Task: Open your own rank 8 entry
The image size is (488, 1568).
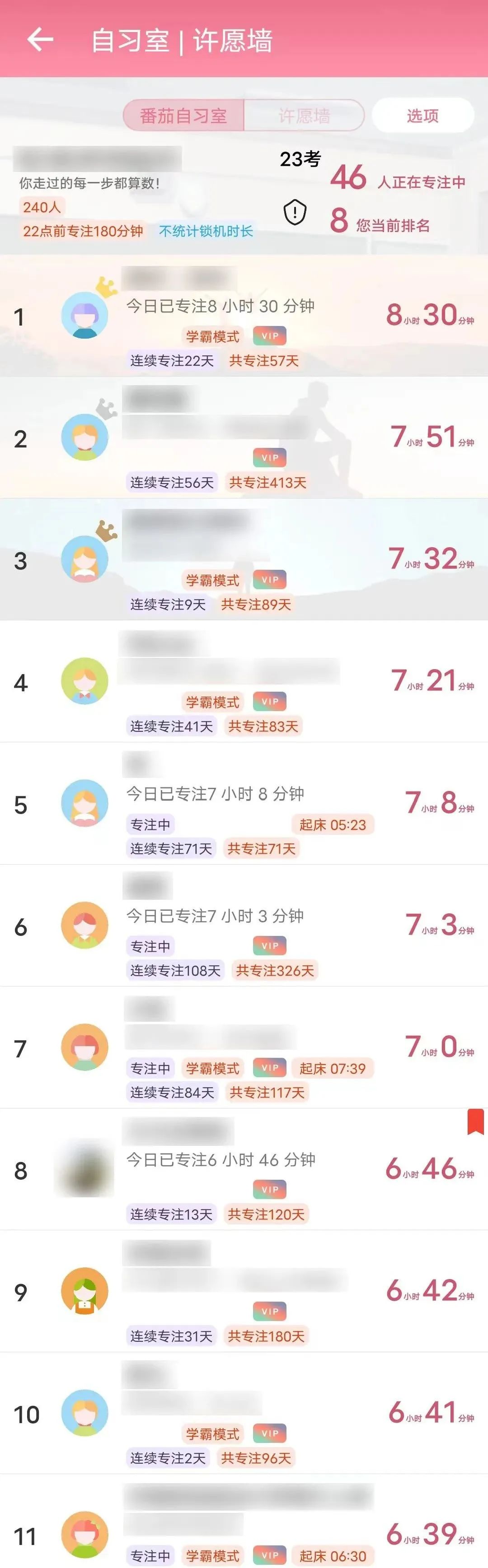Action: point(244,1169)
